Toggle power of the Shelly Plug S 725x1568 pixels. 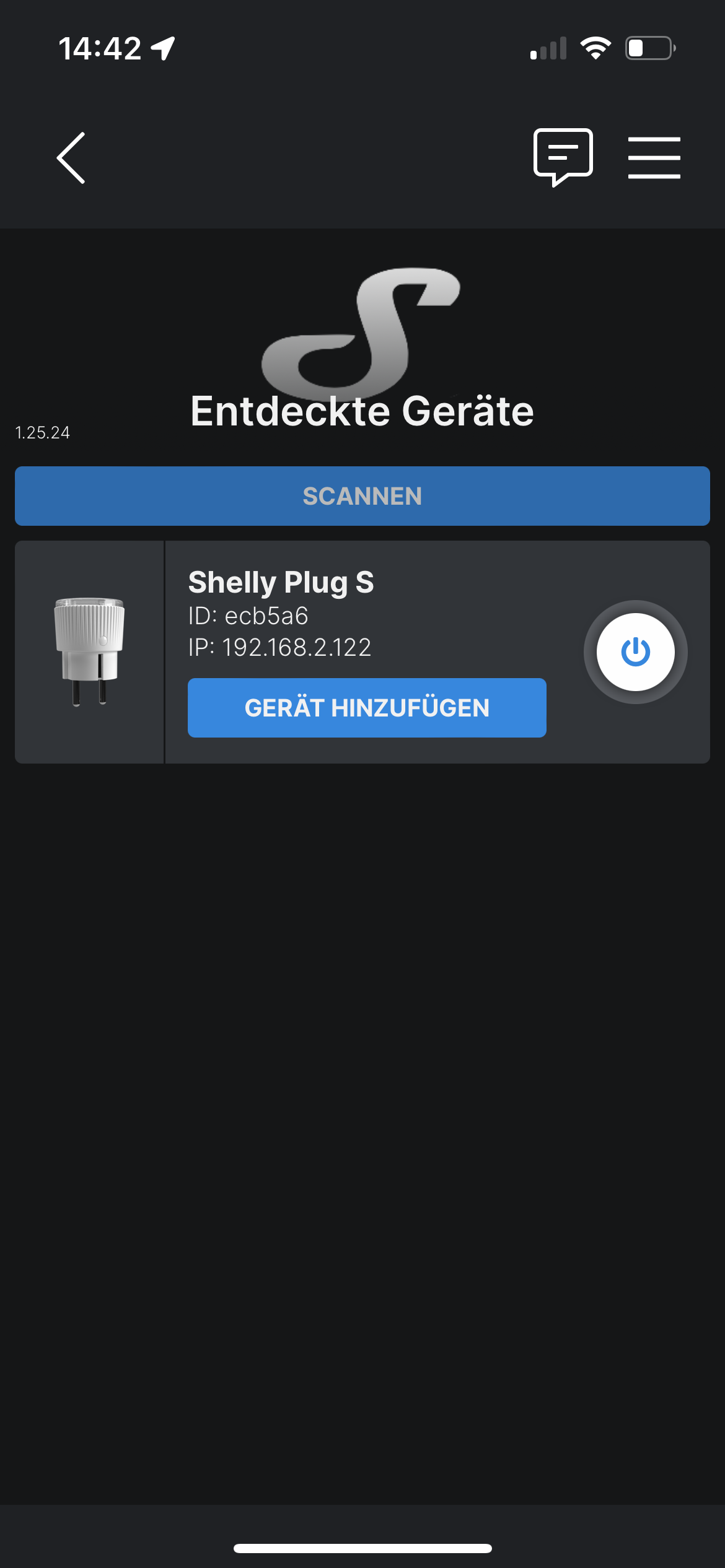(x=635, y=652)
